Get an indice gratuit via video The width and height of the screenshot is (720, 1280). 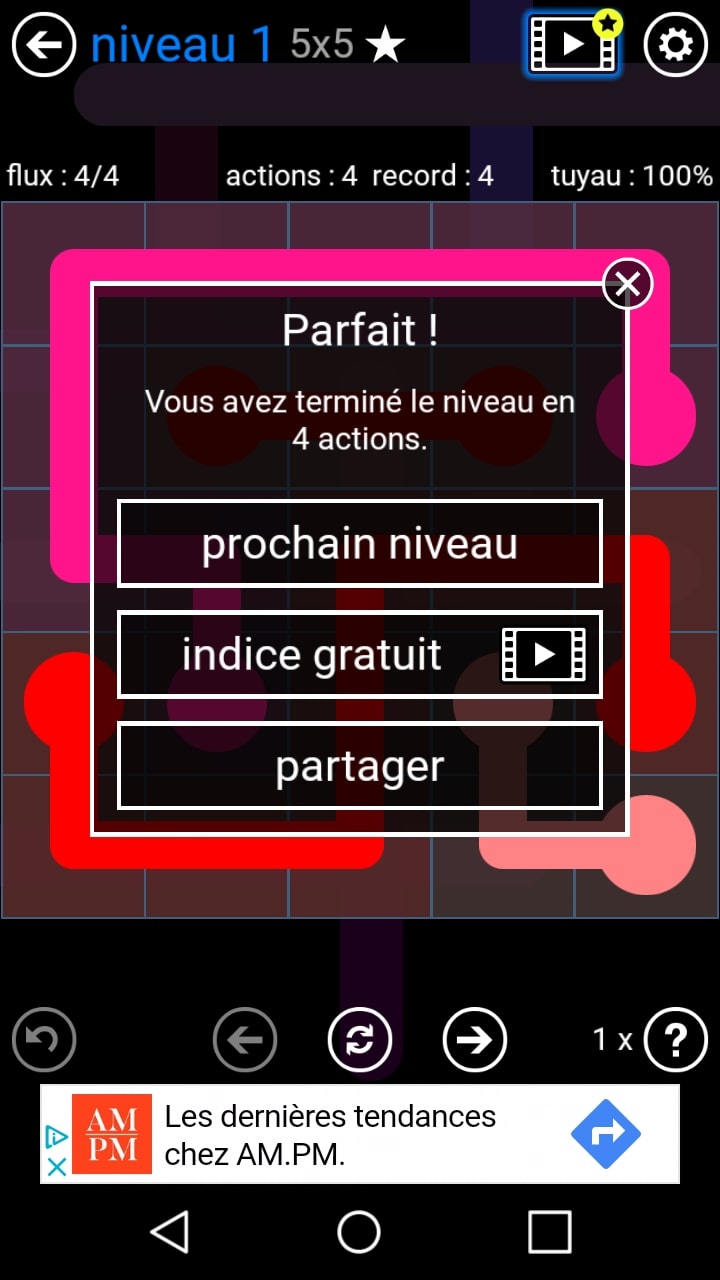(x=360, y=655)
